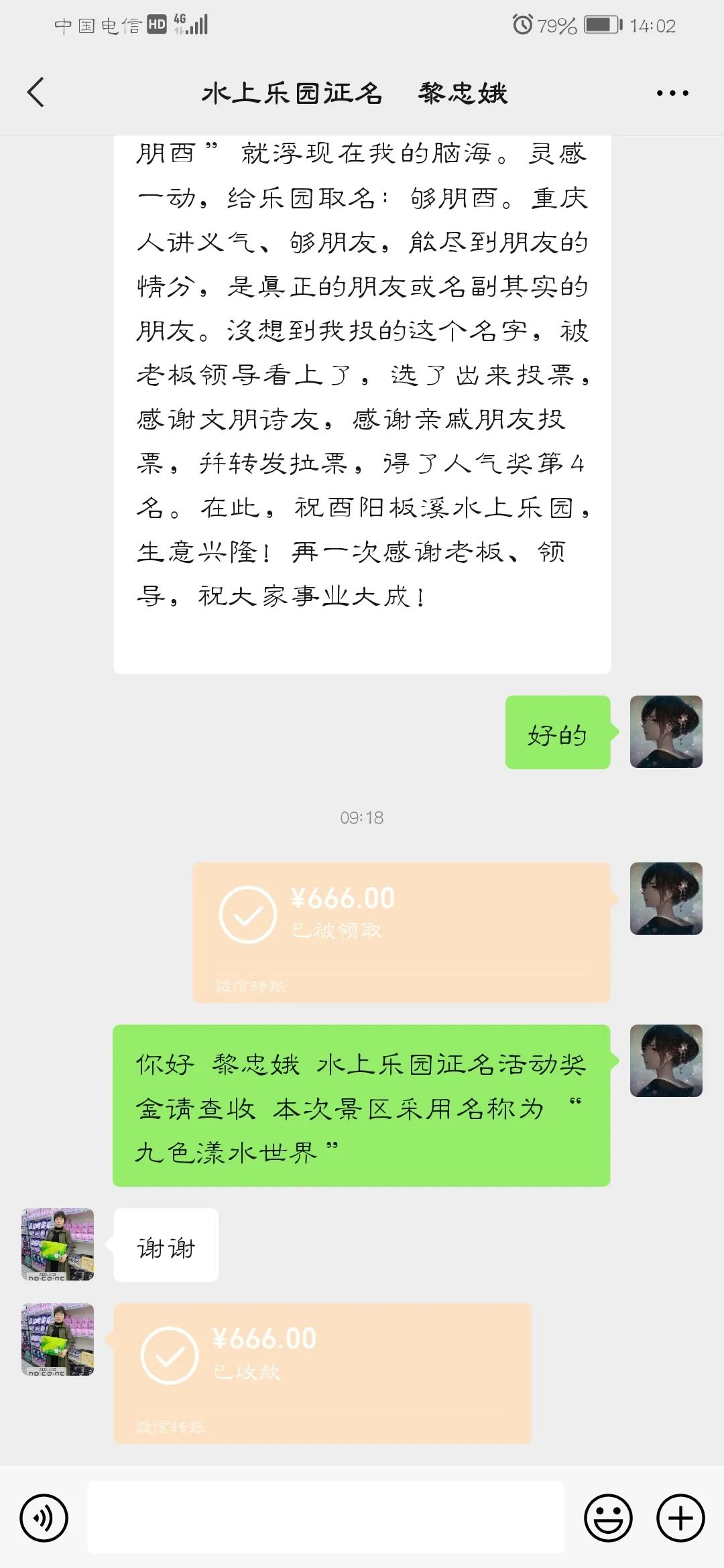Open the plus attachments menu
724x1568 pixels.
tap(680, 1518)
